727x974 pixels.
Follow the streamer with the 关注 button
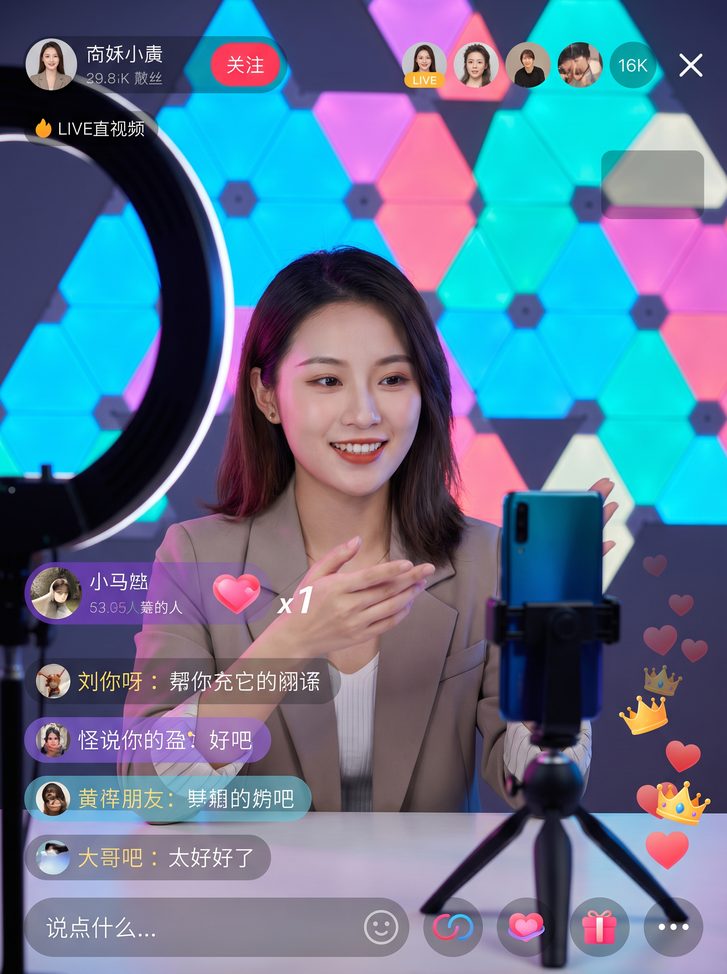point(245,65)
